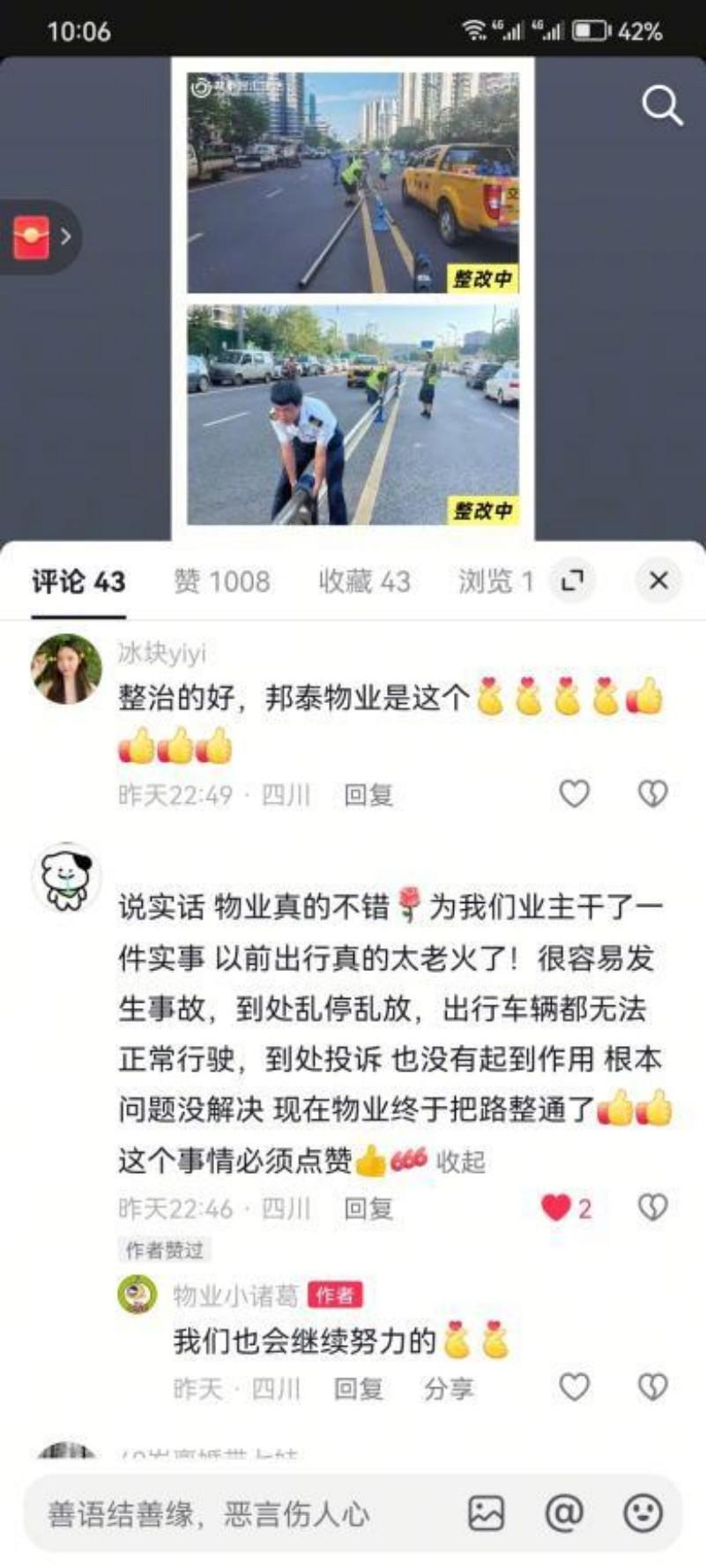Open the emoji picker
Screen dimensions: 706x1568
(x=643, y=1513)
